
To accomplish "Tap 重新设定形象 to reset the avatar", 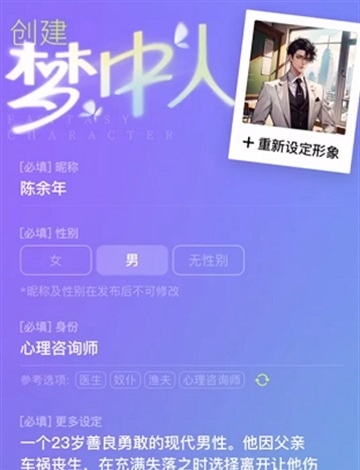I will tap(291, 148).
